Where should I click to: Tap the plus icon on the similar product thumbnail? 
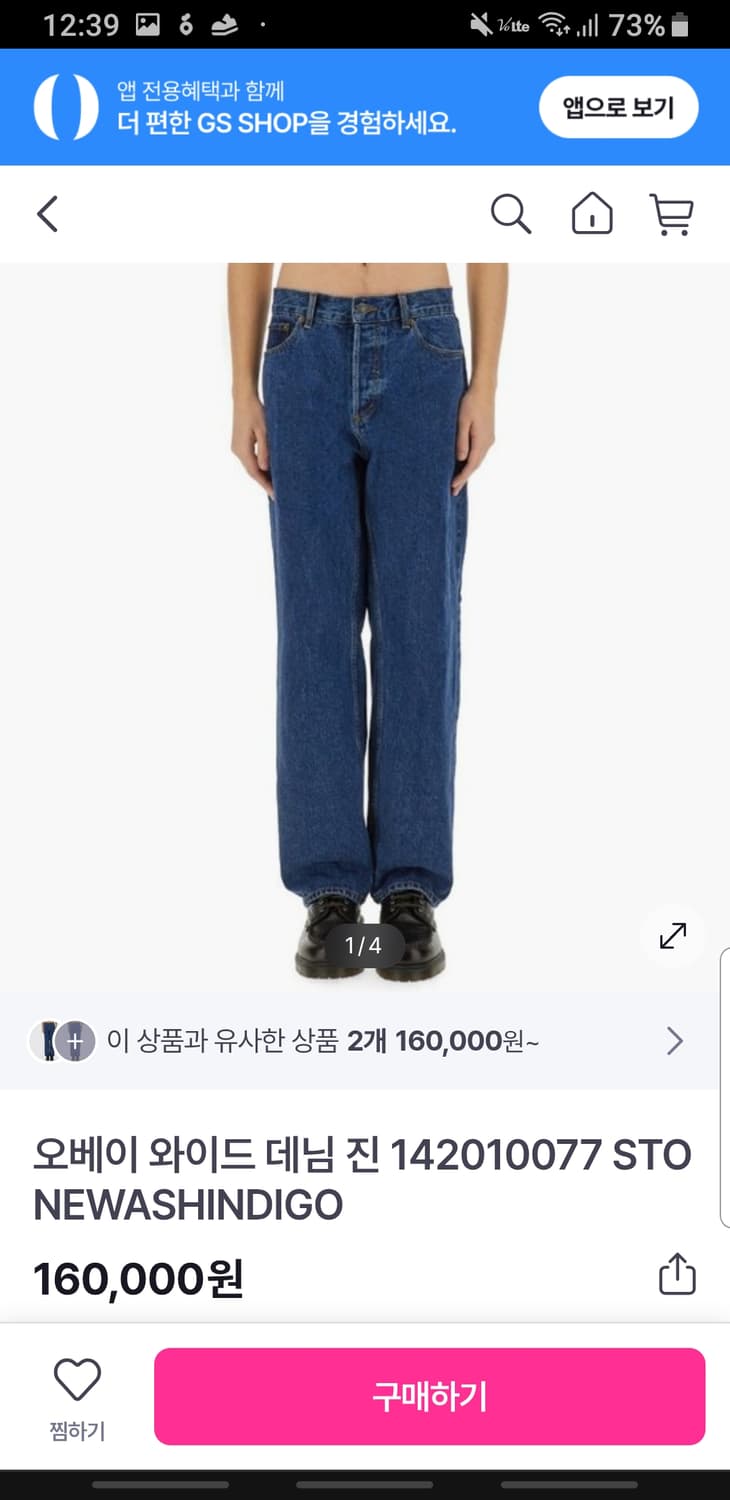pos(74,1042)
